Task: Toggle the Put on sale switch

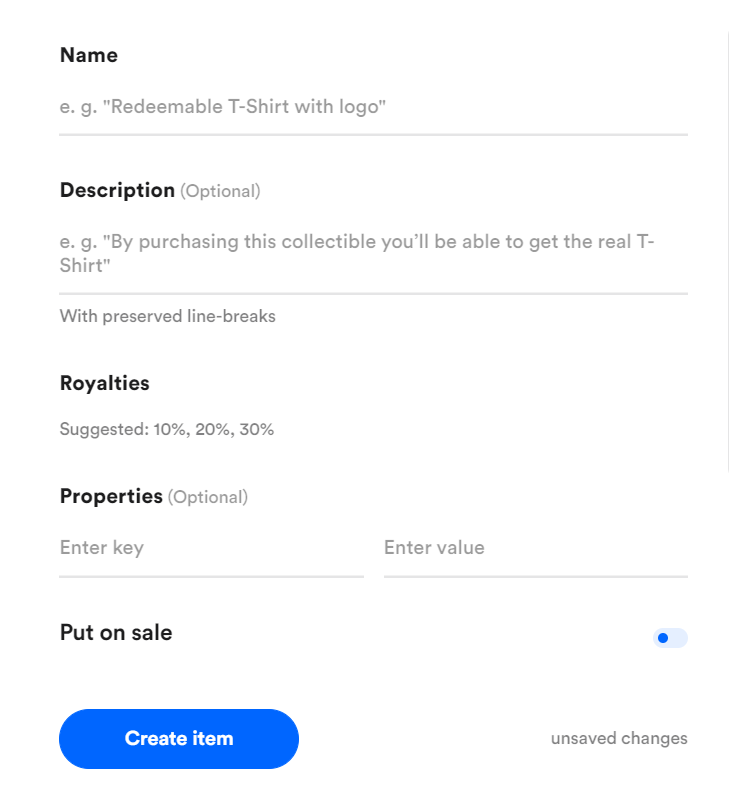Action: pyautogui.click(x=670, y=638)
